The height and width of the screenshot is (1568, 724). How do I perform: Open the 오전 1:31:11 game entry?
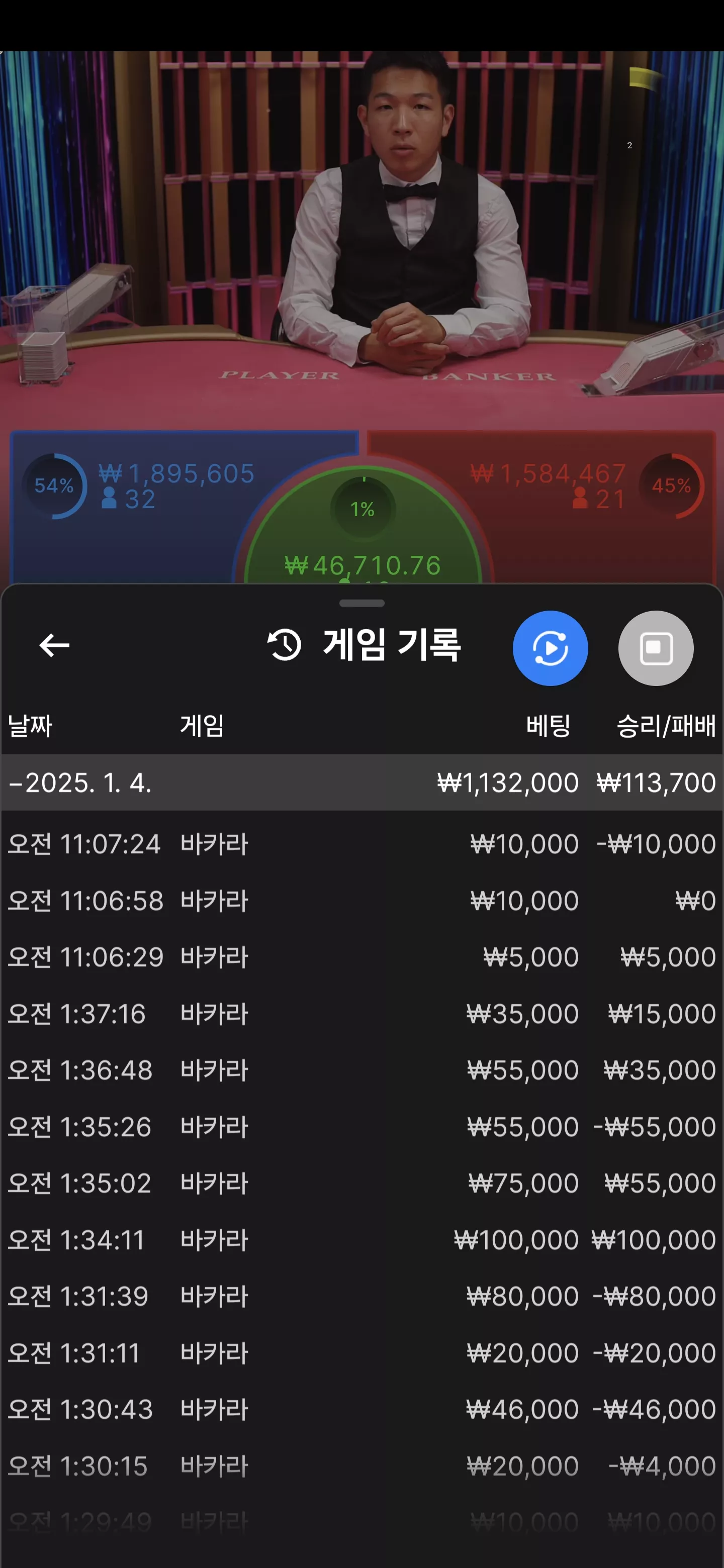click(x=361, y=1353)
